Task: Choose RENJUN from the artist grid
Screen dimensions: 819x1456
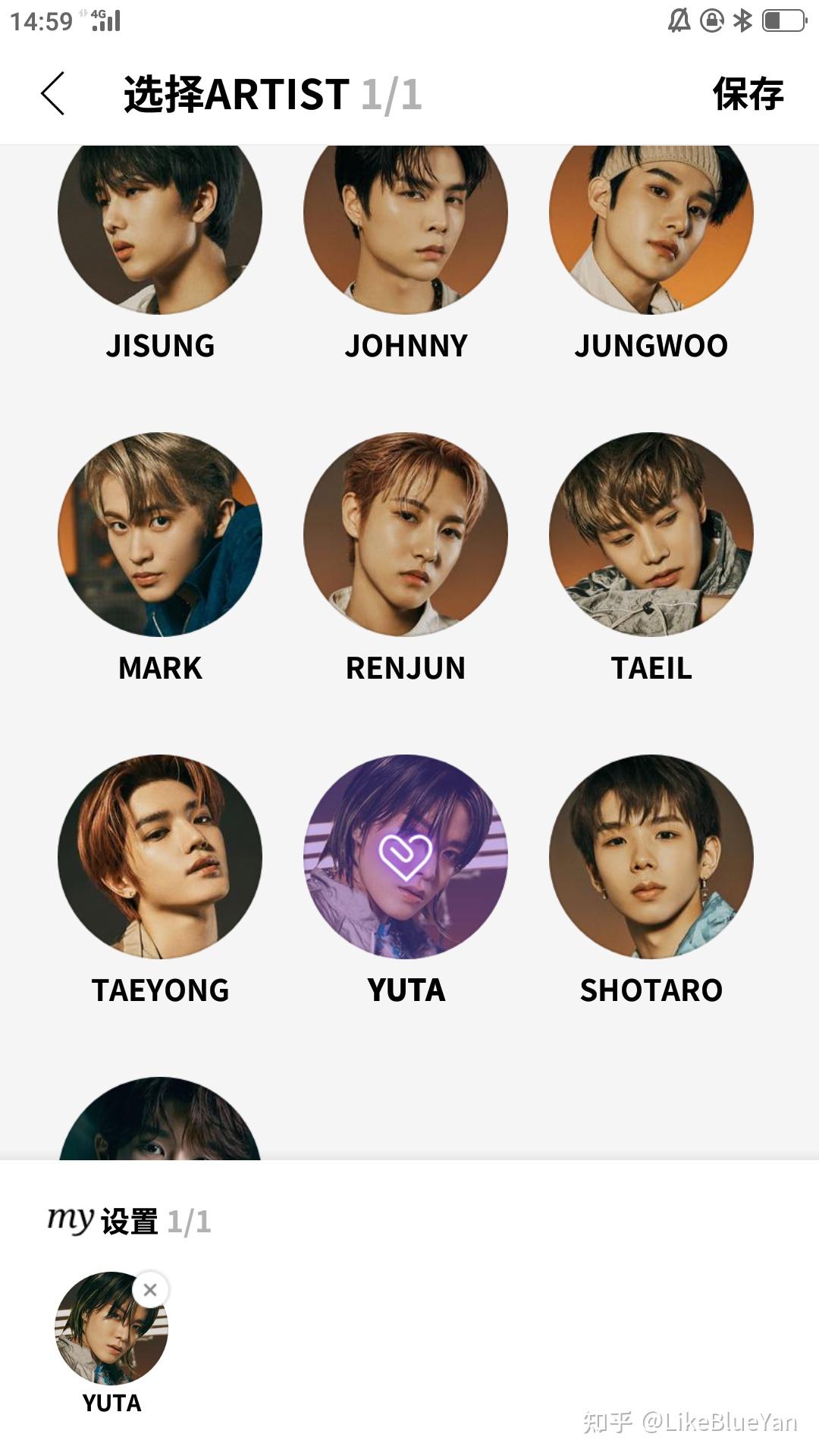Action: pyautogui.click(x=406, y=535)
